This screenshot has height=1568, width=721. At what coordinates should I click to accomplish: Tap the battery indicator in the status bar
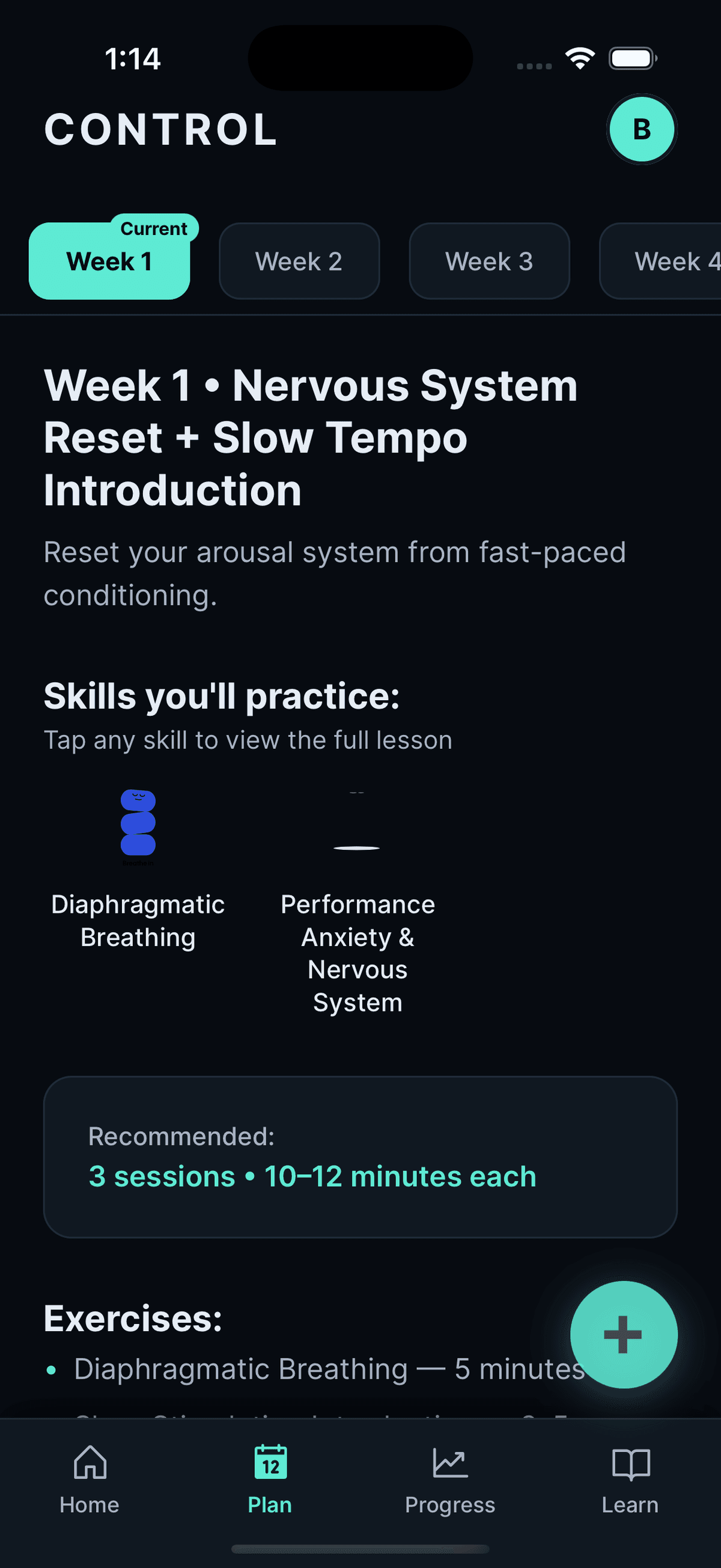(x=631, y=58)
